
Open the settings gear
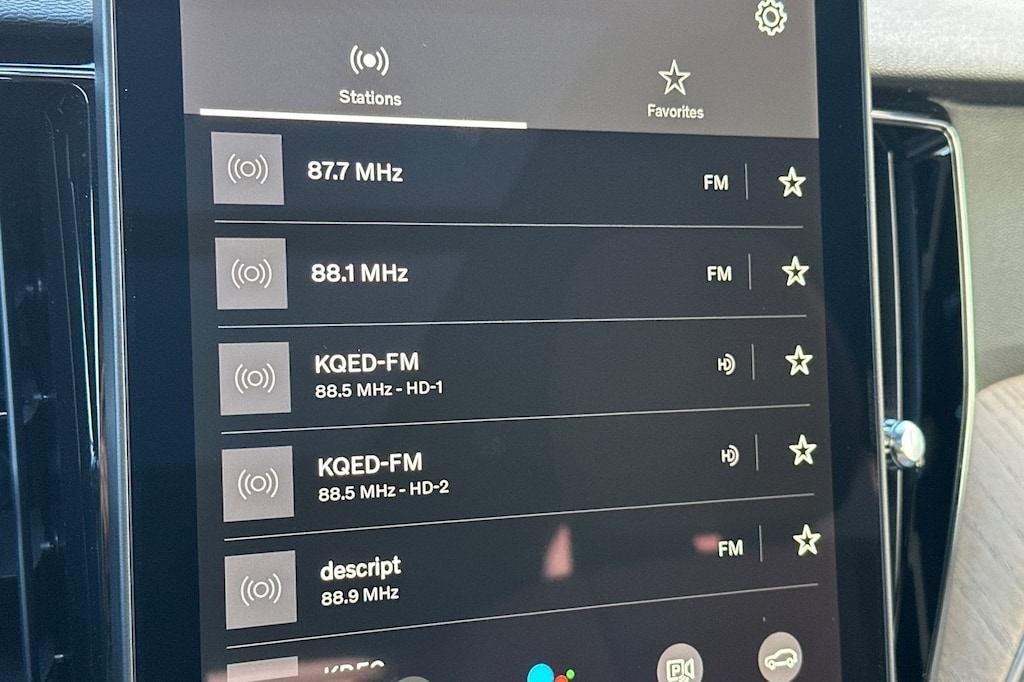coord(770,18)
